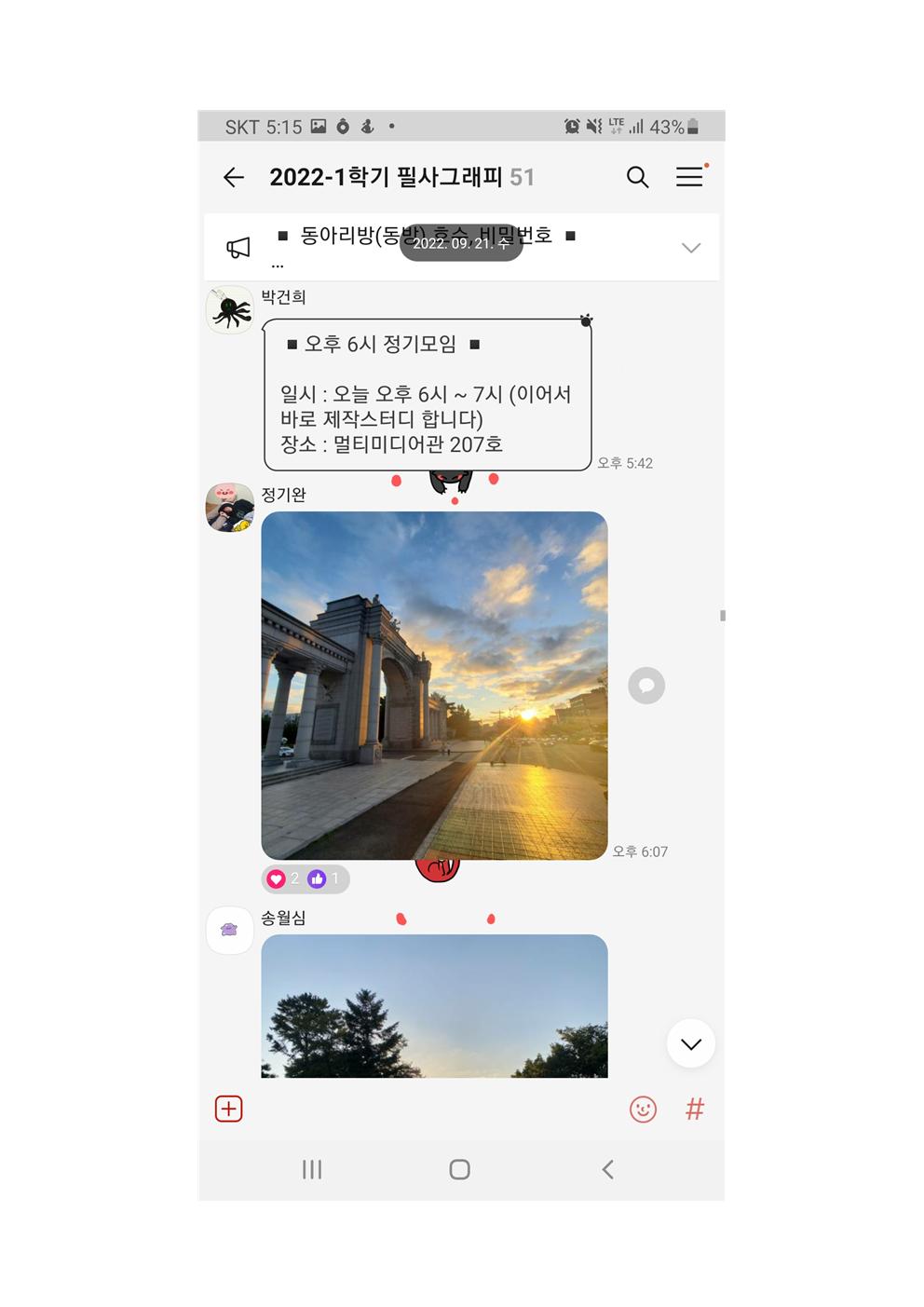This screenshot has height=1307, width=924.
Task: Open the plus attachment menu
Action: [x=229, y=1109]
